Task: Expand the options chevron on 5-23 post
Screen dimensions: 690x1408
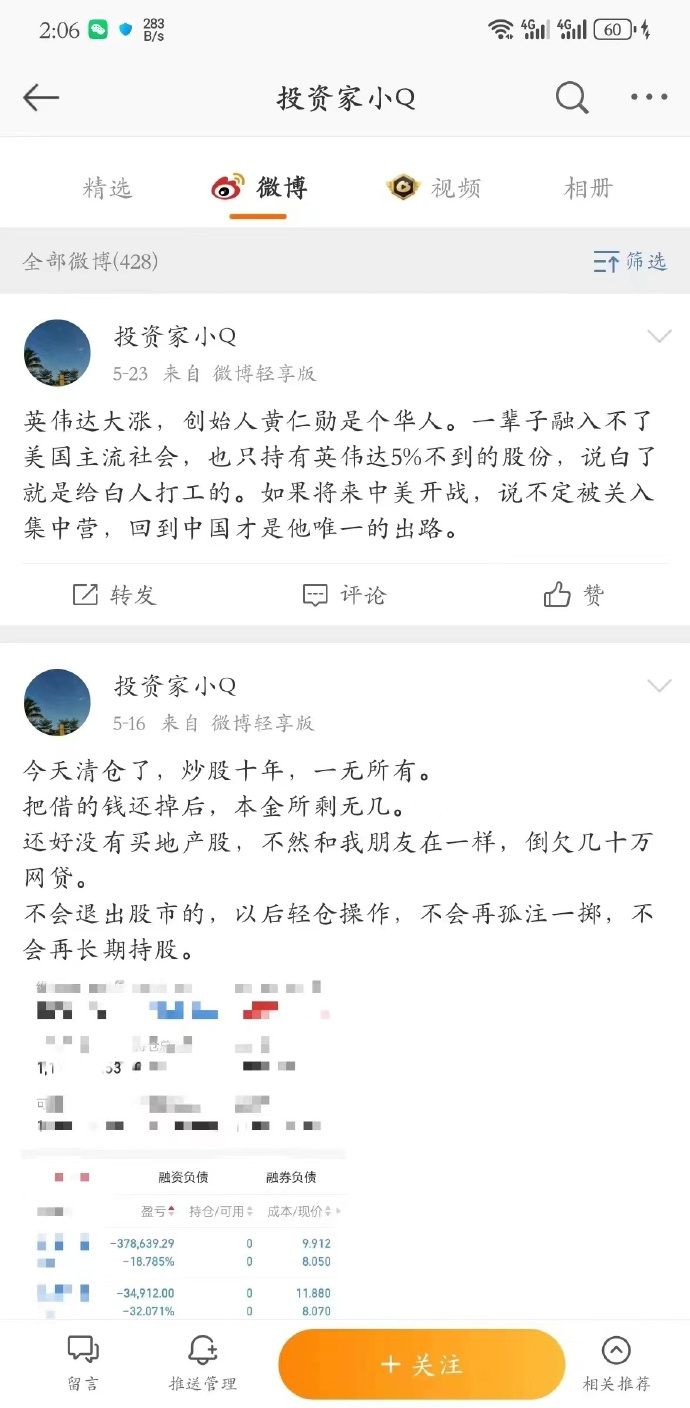Action: [x=659, y=336]
